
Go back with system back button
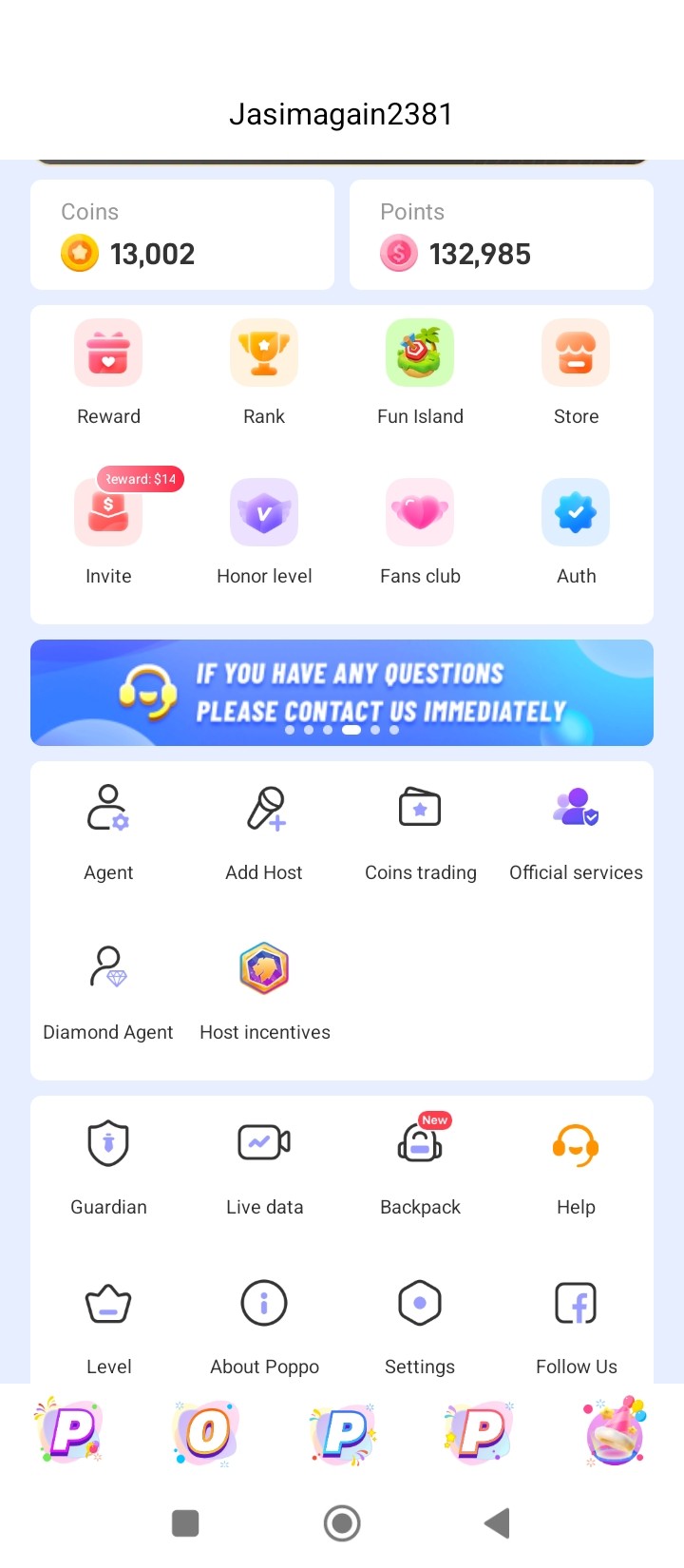(497, 1523)
